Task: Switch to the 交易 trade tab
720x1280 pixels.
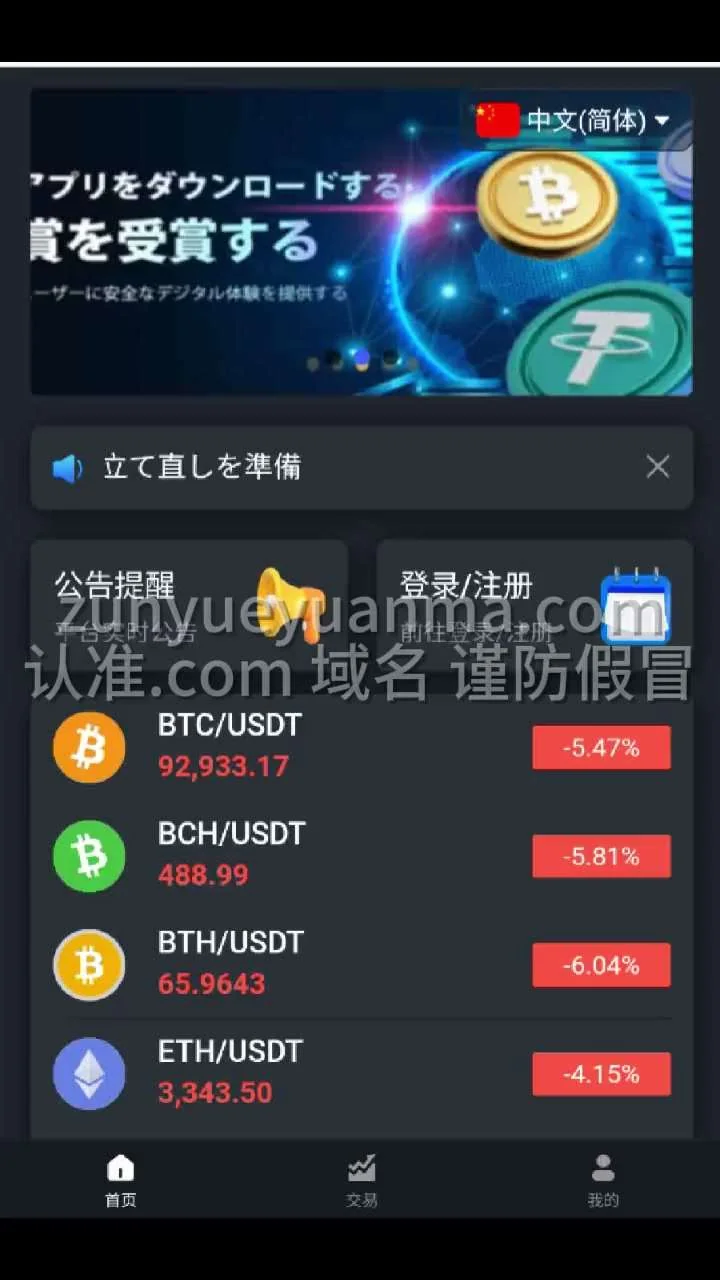Action: pos(361,1180)
